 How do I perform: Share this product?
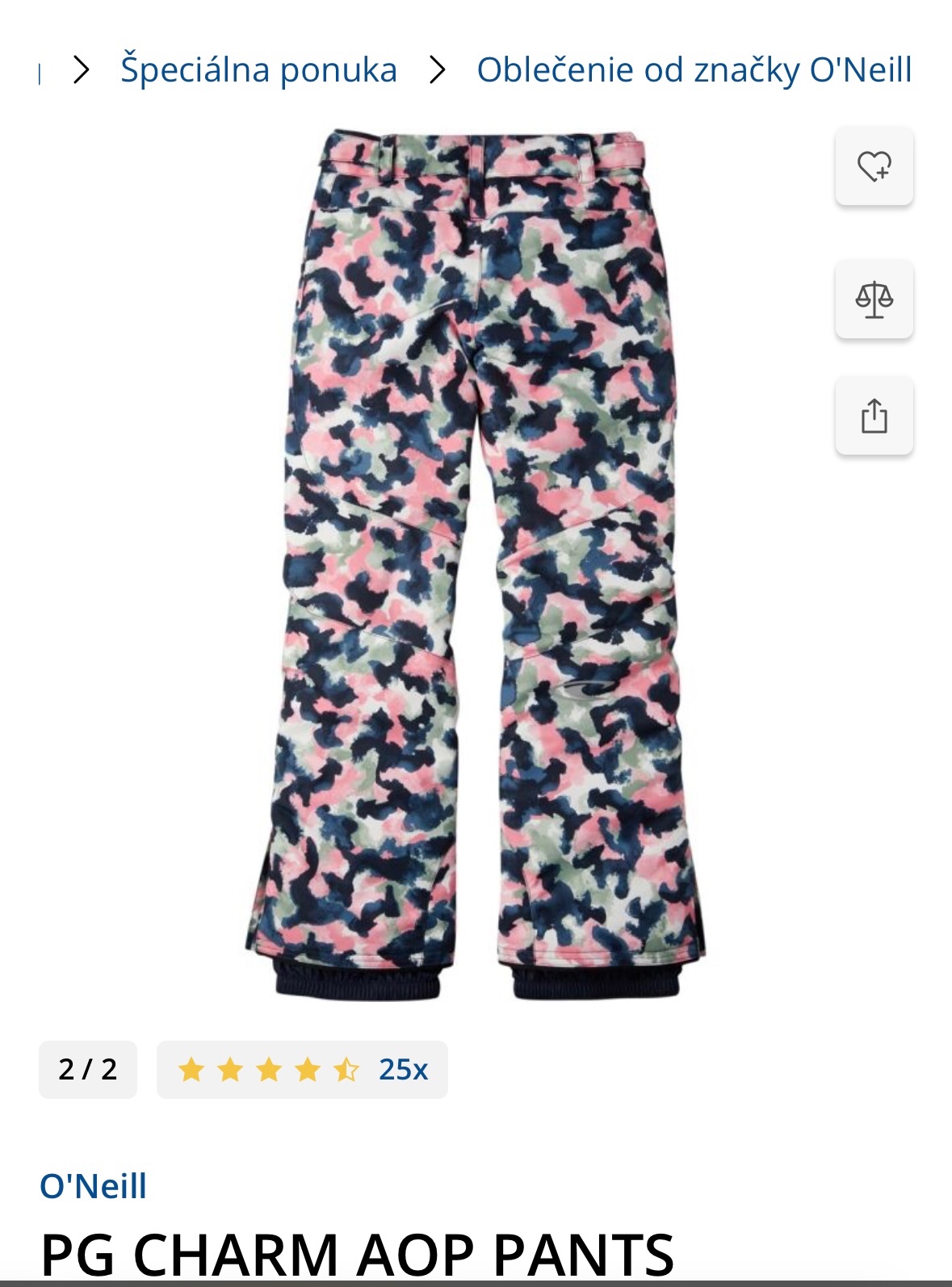(874, 416)
